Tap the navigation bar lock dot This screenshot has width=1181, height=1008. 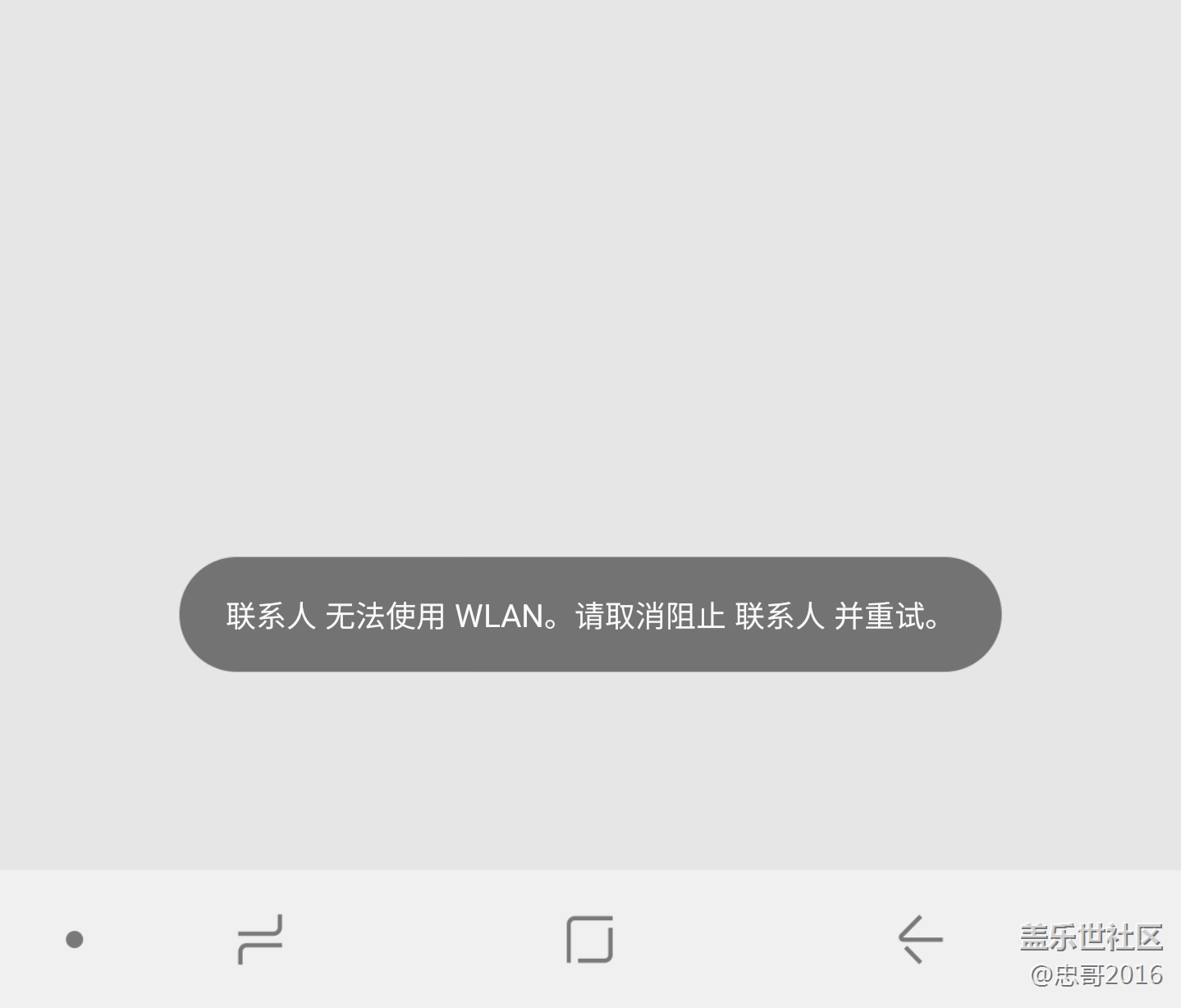75,939
